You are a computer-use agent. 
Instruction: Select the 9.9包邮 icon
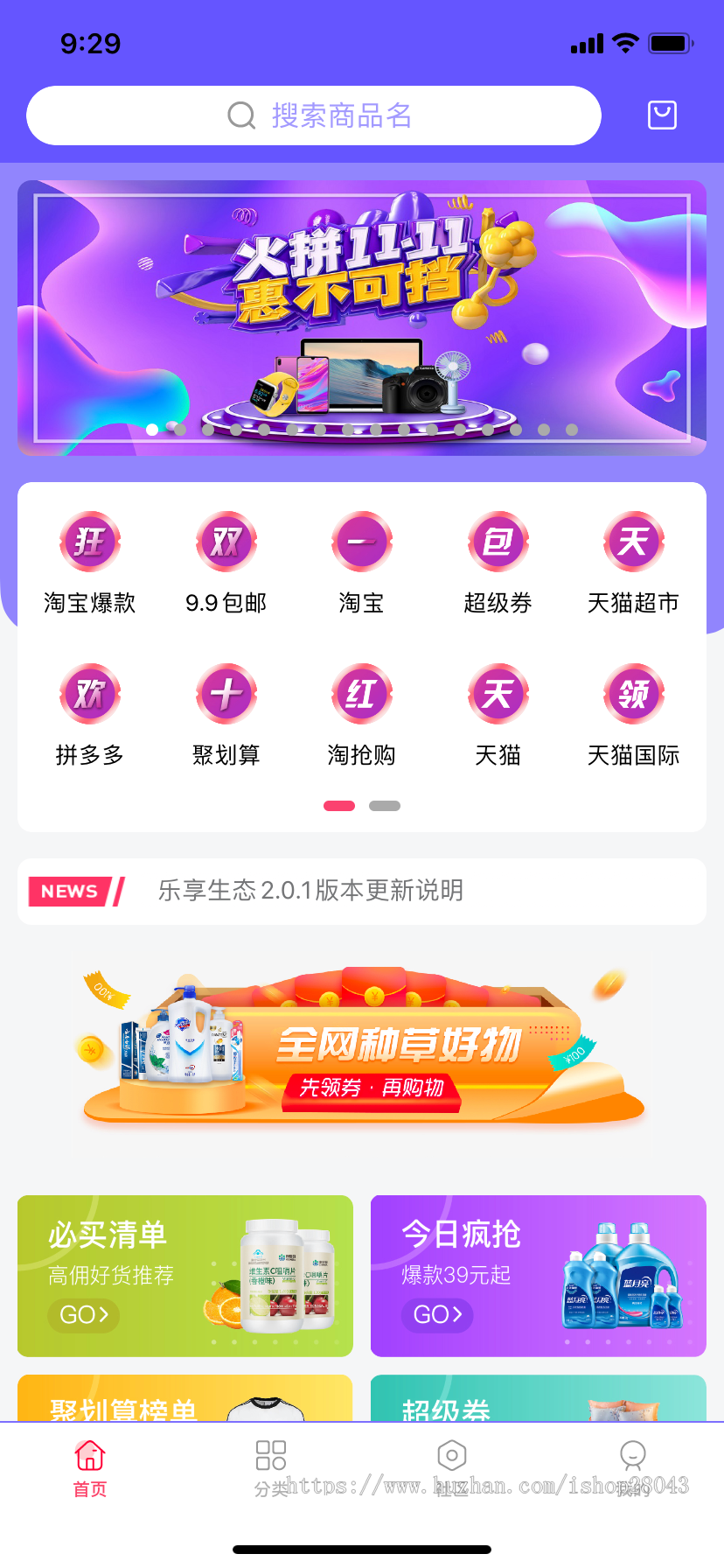(x=226, y=541)
